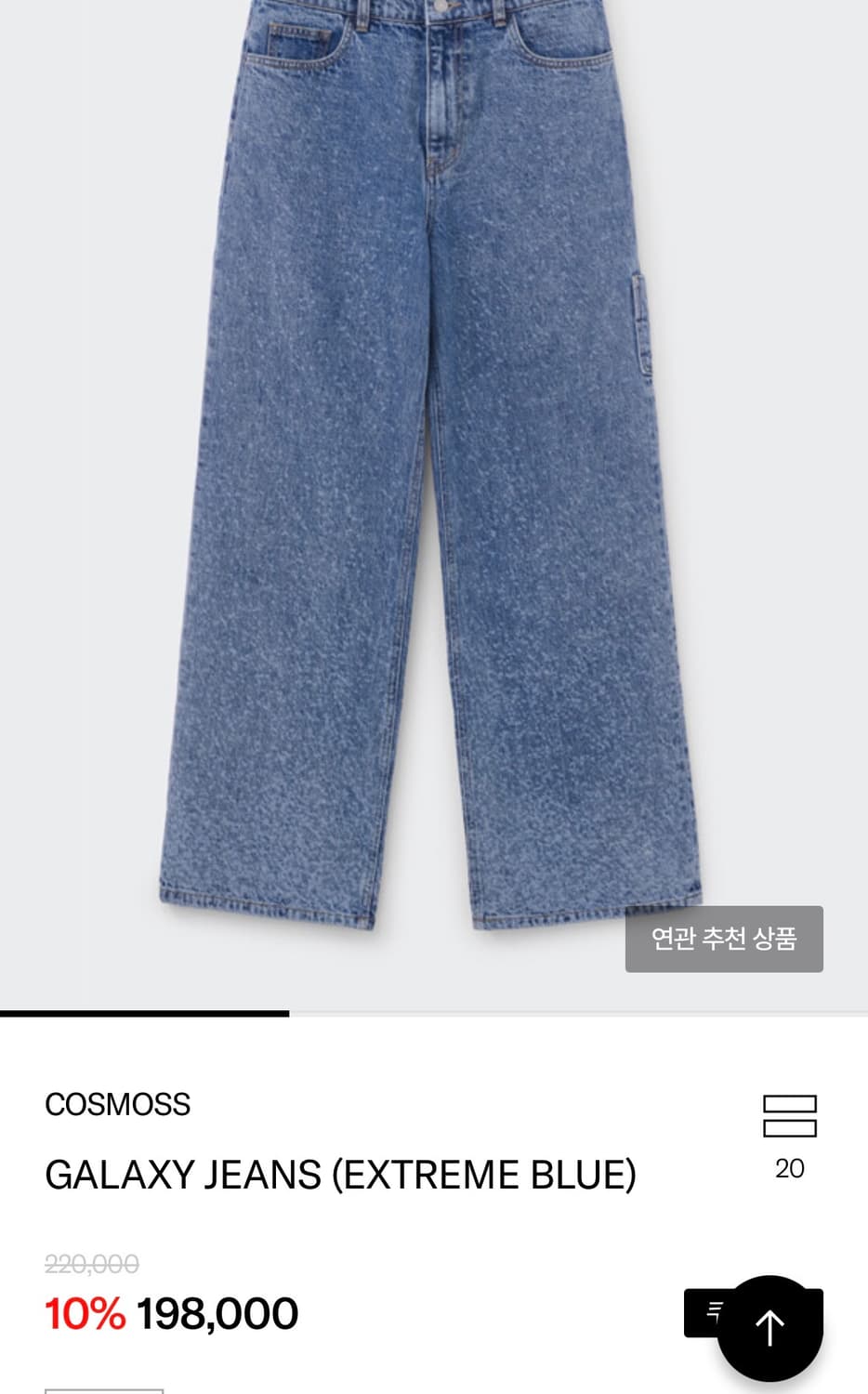
Task: Click the red 10% discount label
Action: point(83,1313)
